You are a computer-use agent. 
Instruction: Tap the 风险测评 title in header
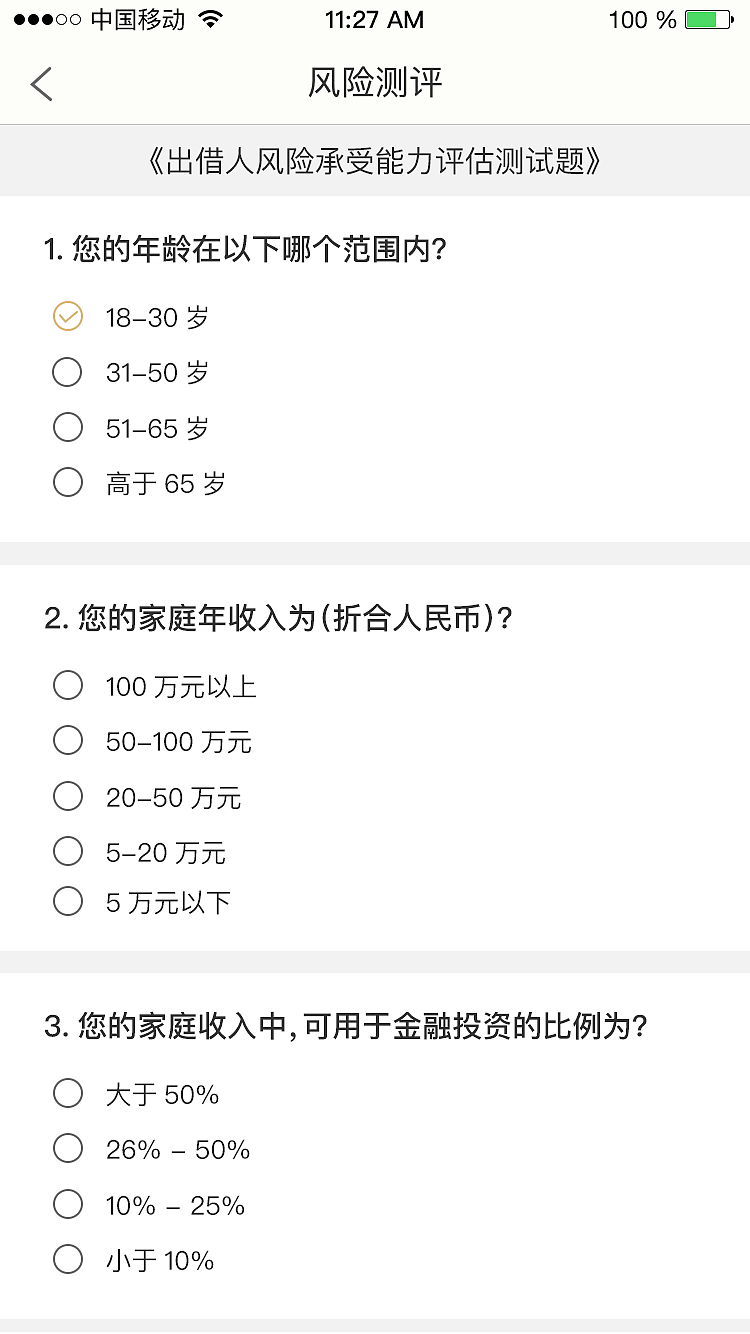click(375, 84)
